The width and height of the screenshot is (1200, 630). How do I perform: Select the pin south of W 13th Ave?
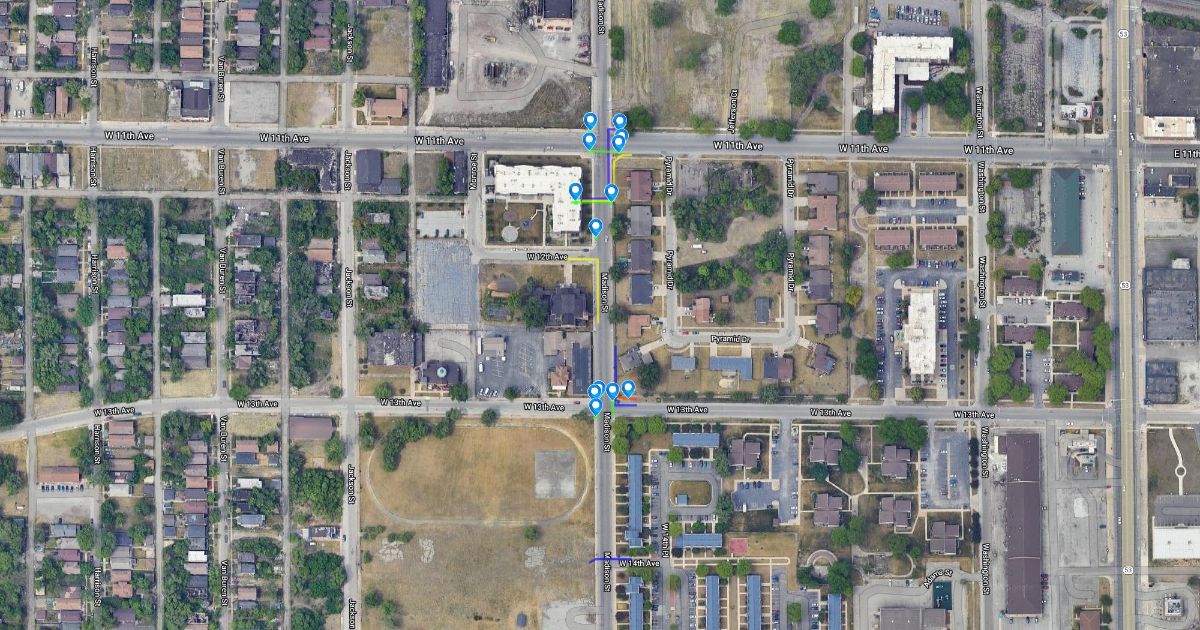click(x=595, y=406)
